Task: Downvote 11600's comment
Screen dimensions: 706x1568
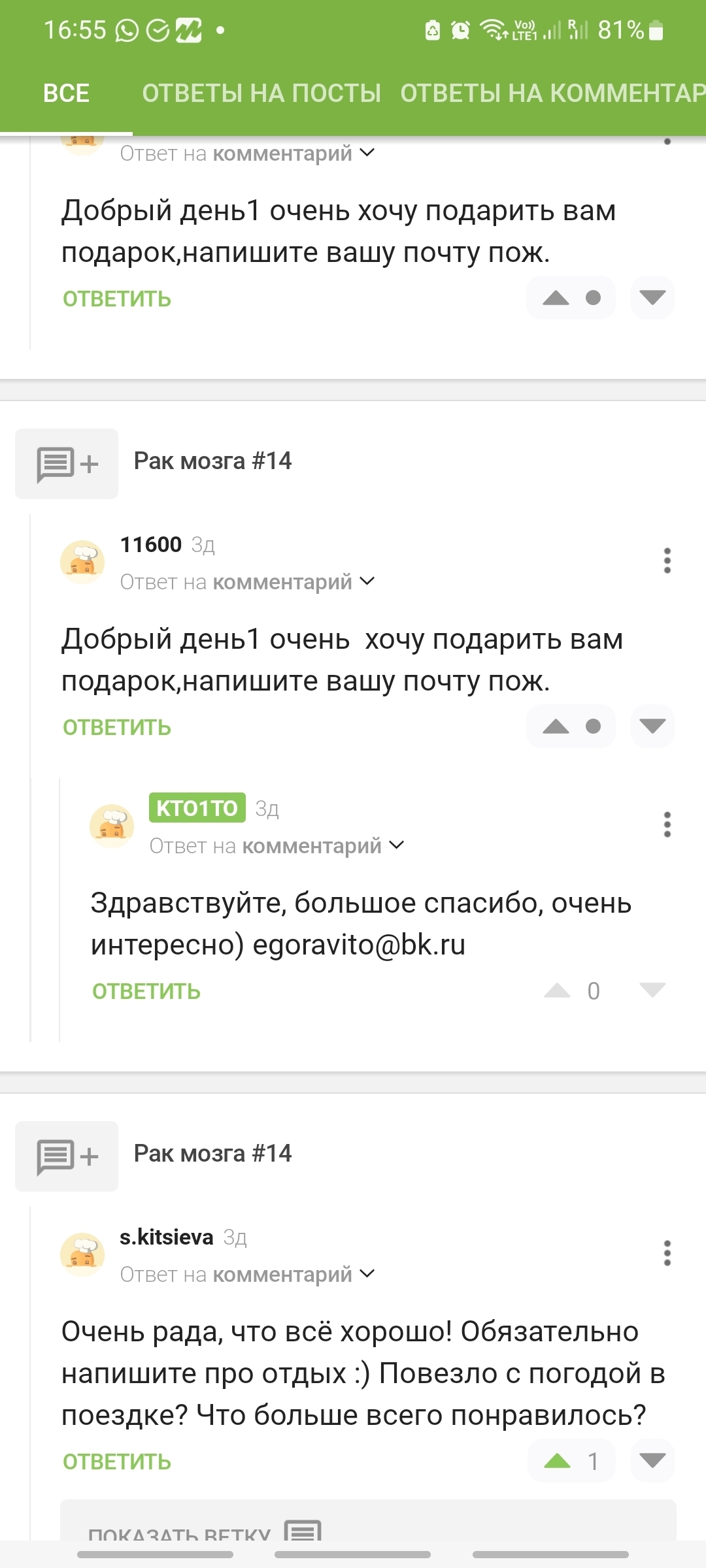Action: coord(652,727)
